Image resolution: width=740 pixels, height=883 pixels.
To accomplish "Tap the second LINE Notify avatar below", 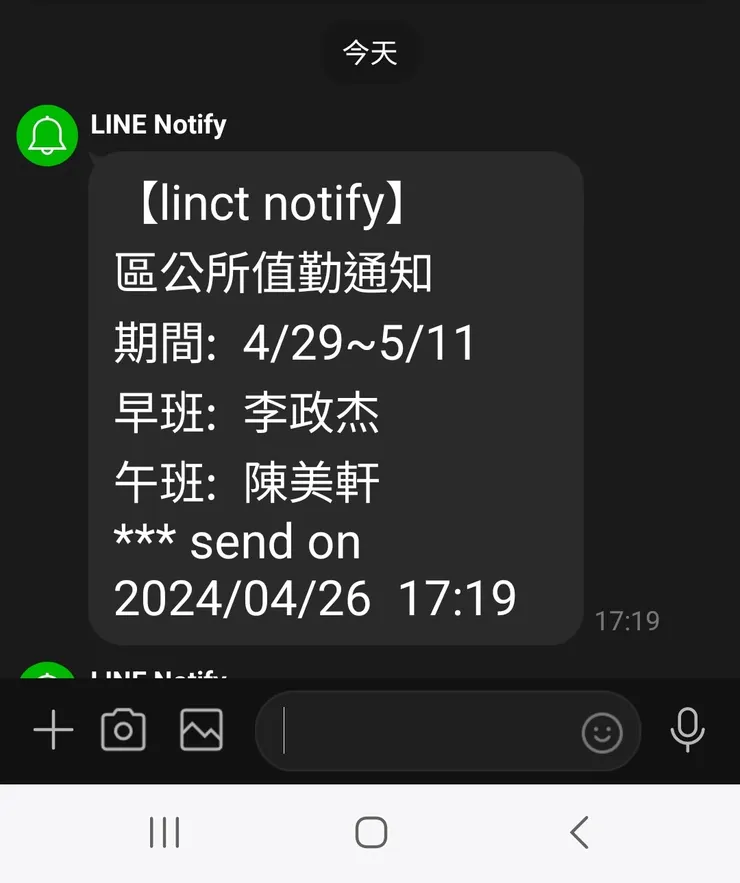I will click(x=46, y=675).
